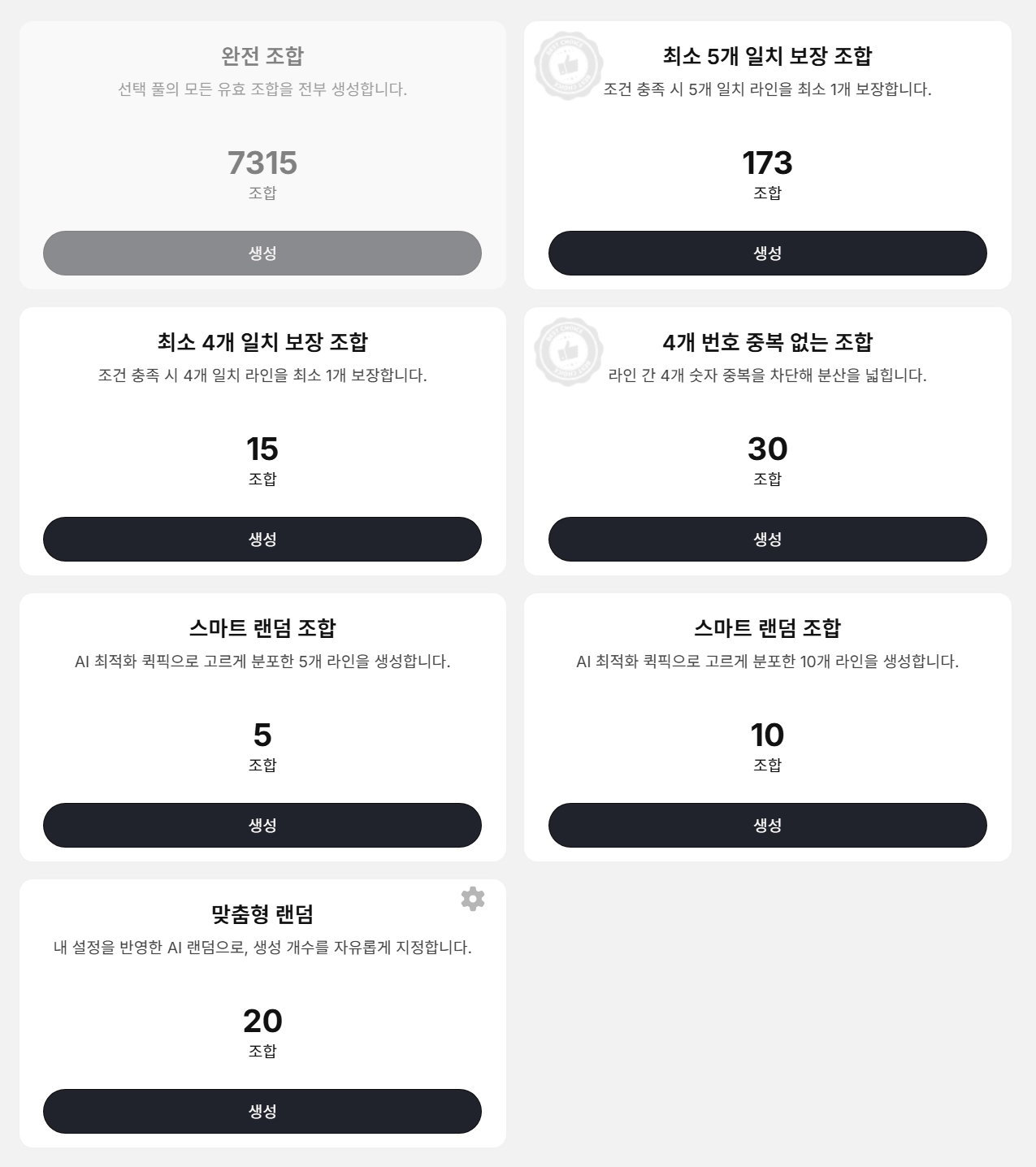Click the combination count 7315 on 완전 조합
1036x1167 pixels.
point(262,164)
